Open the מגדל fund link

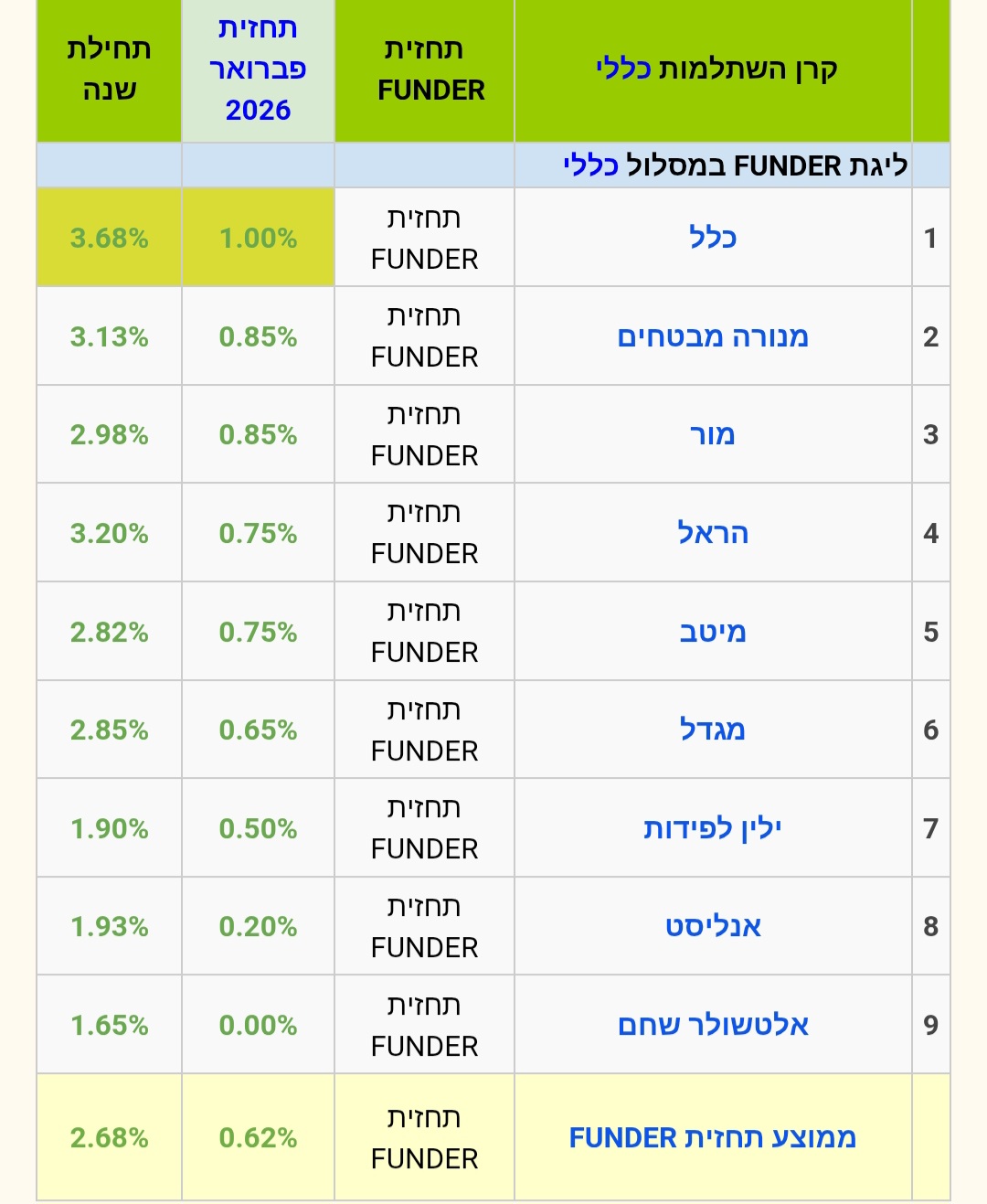coord(712,730)
